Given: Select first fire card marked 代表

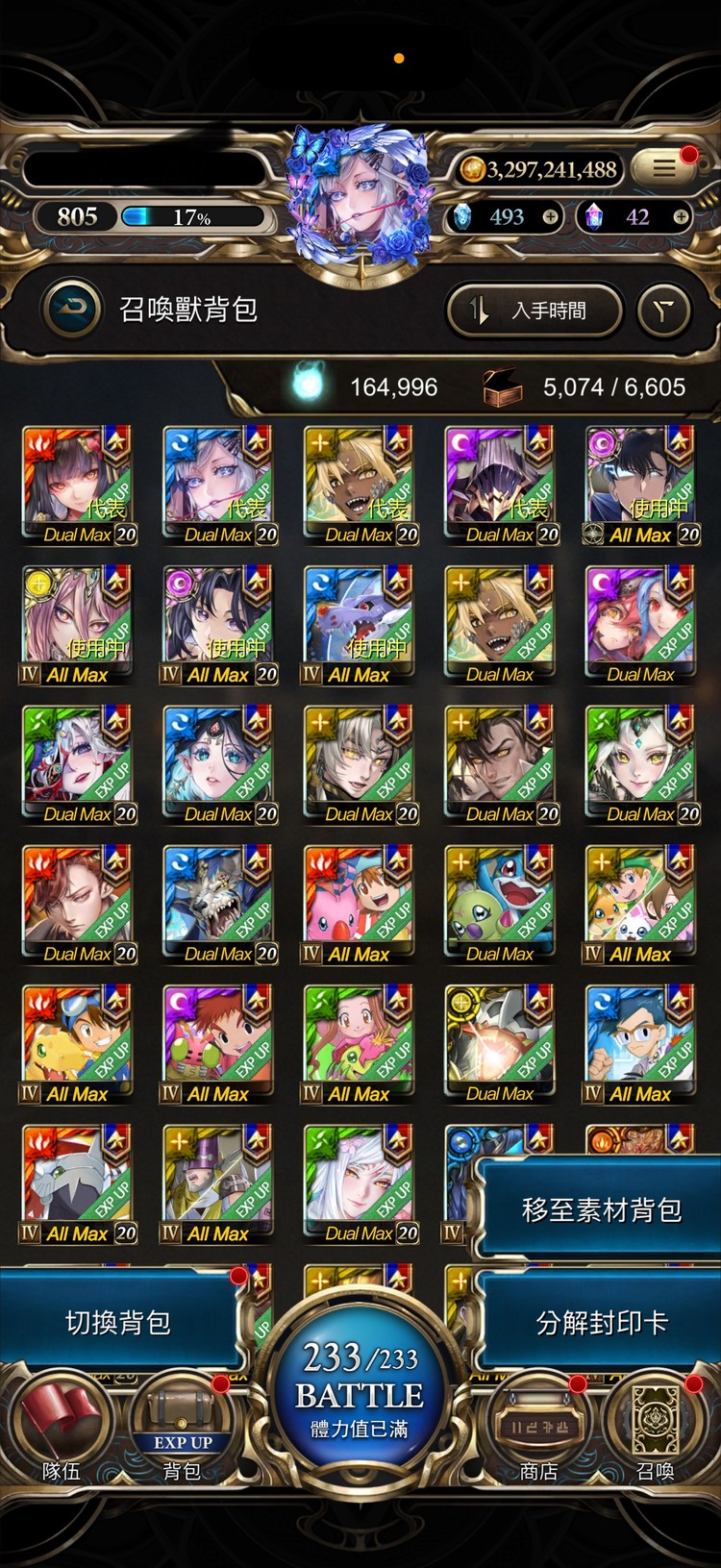Looking at the screenshot, I should click(x=78, y=484).
